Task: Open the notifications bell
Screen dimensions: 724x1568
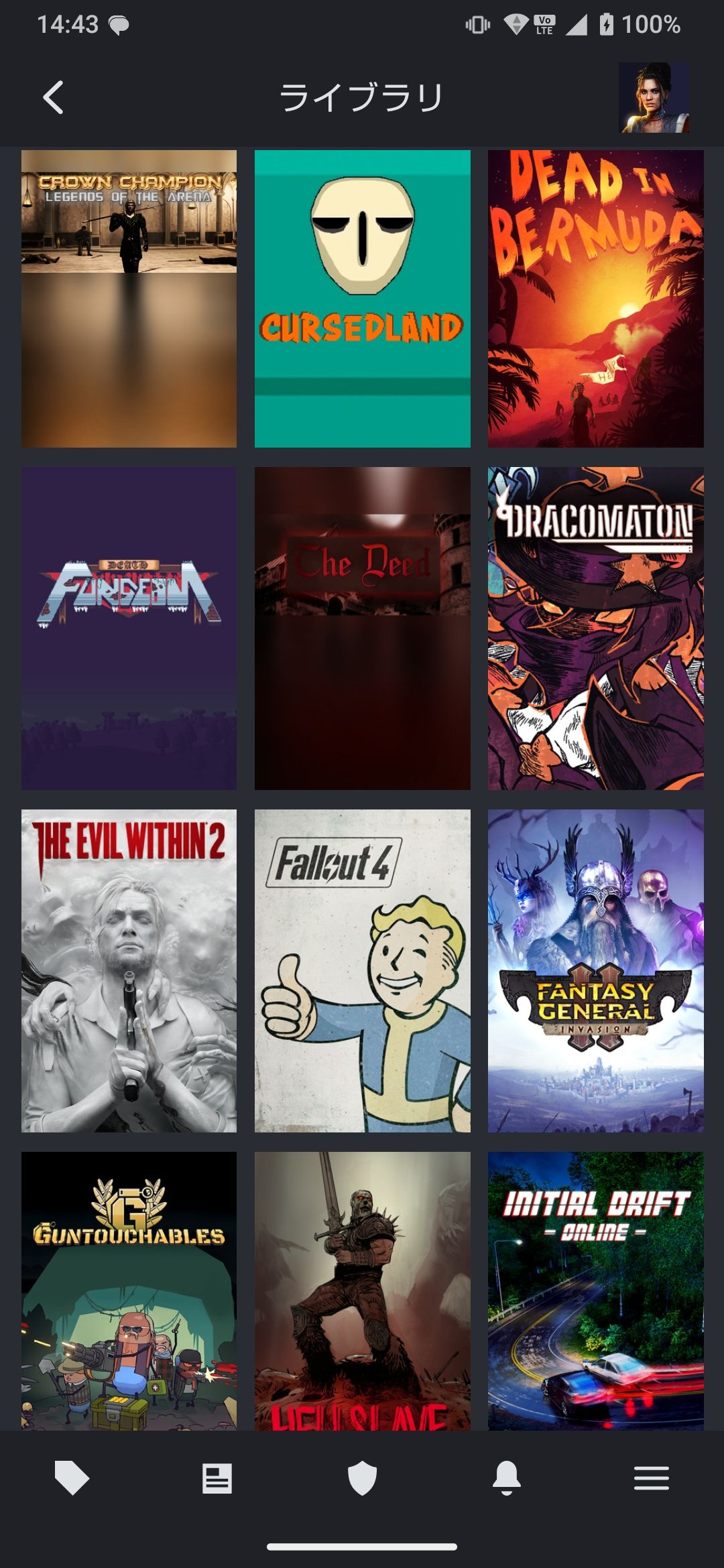Action: coord(507,1478)
